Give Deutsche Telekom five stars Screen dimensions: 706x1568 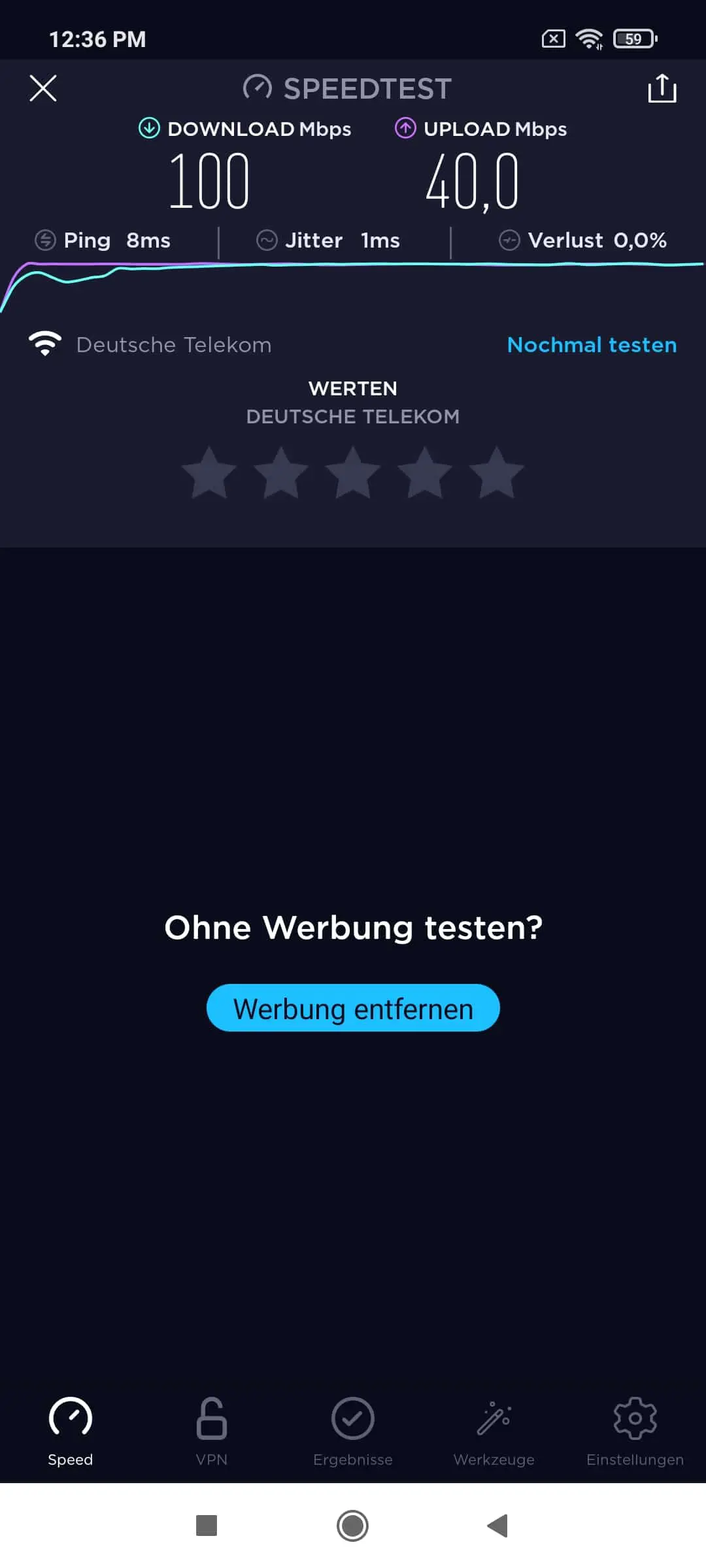[497, 473]
